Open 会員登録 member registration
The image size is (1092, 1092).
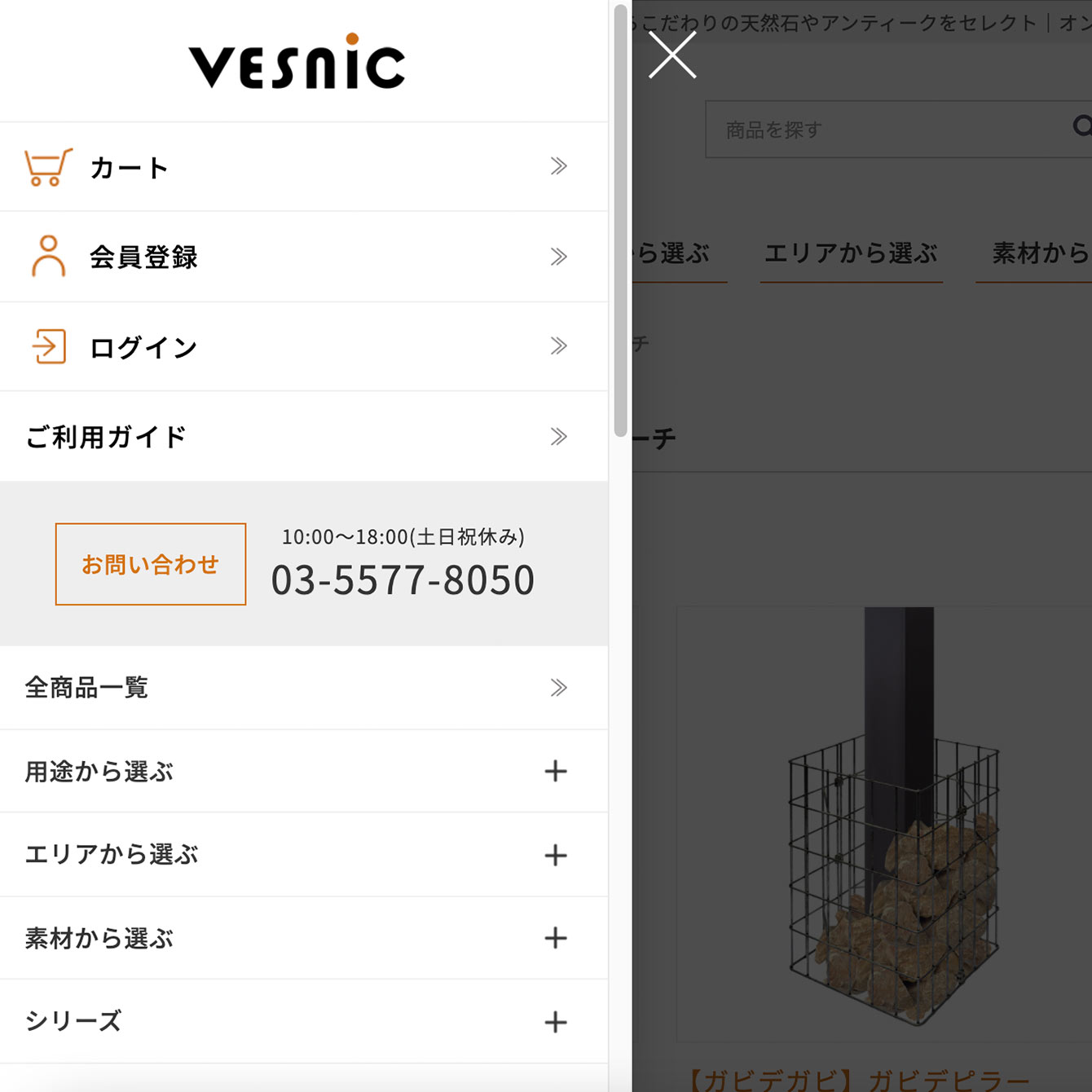coord(303,257)
